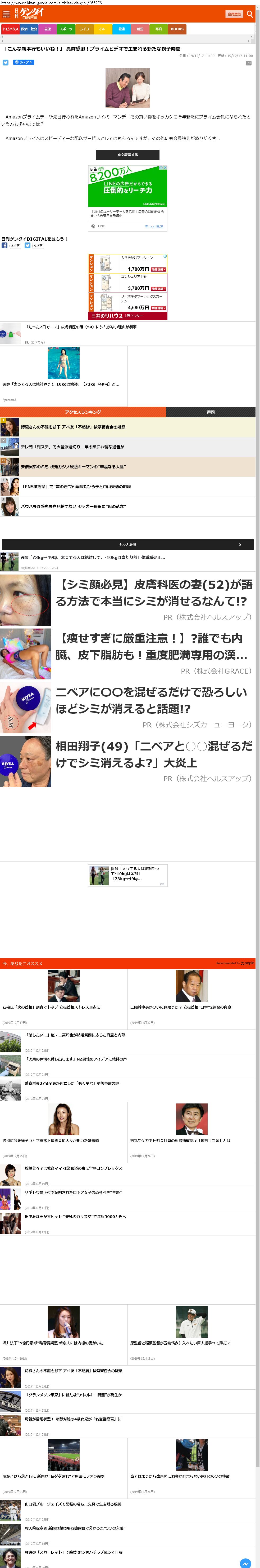Open article about 松嶋菜々子は教育ママ

[74, 1169]
